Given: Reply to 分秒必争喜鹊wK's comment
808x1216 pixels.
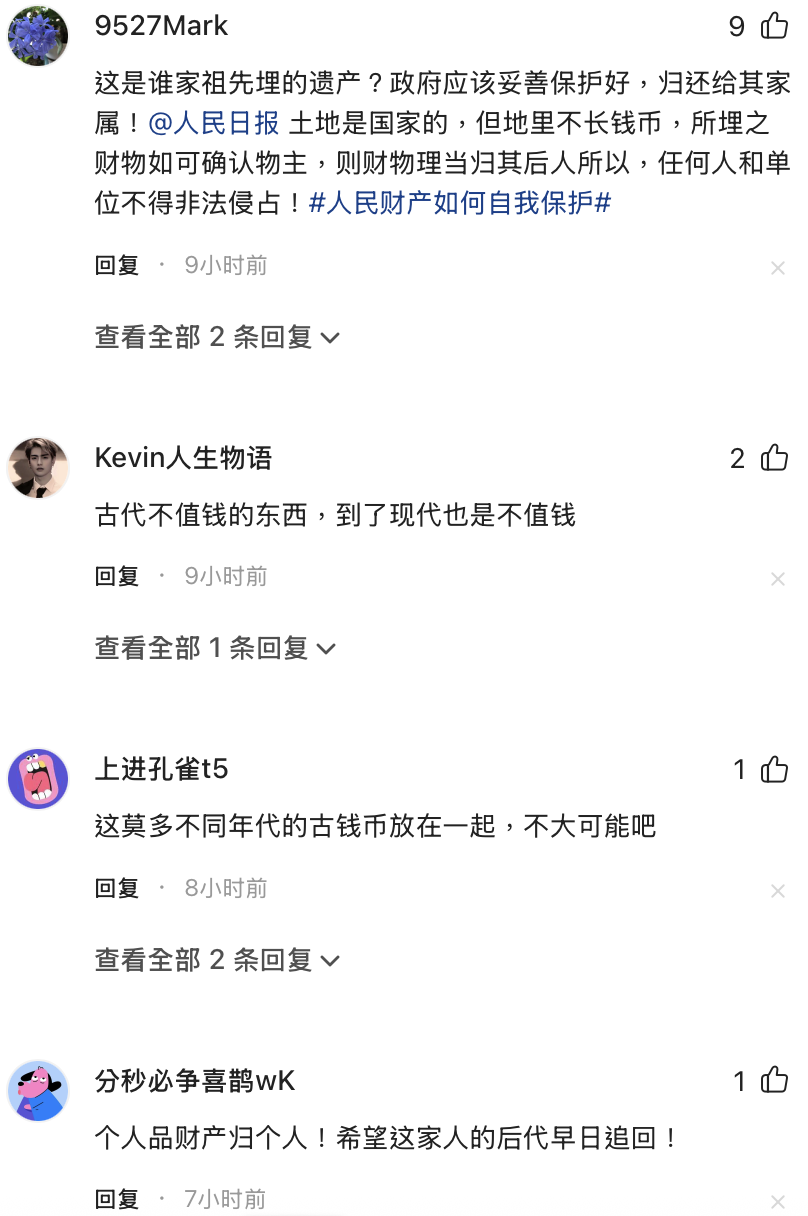Looking at the screenshot, I should tap(117, 1199).
